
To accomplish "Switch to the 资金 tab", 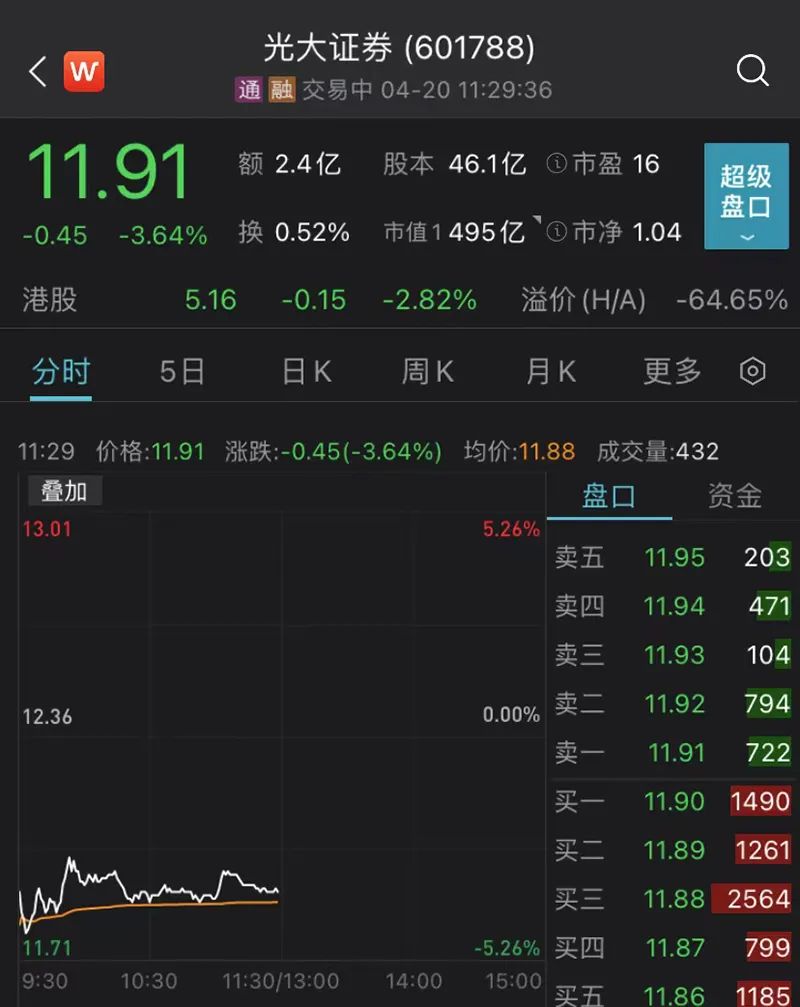I will pos(734,496).
